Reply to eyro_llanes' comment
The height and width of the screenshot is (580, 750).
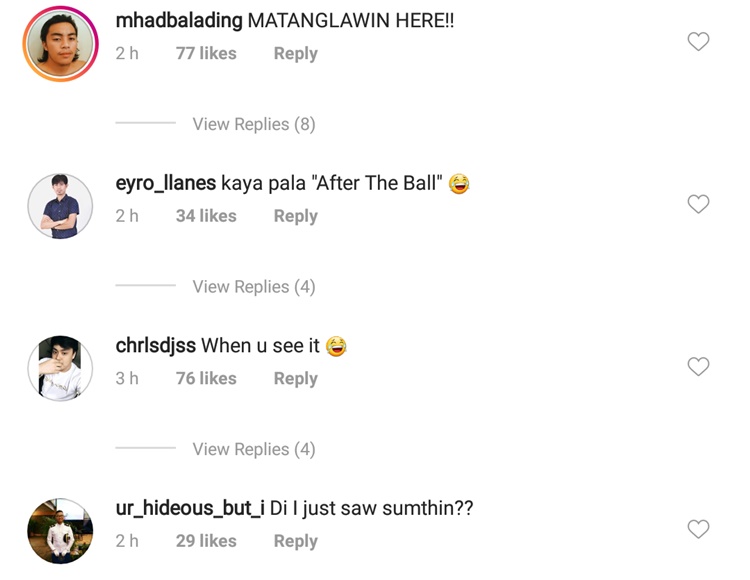point(295,216)
